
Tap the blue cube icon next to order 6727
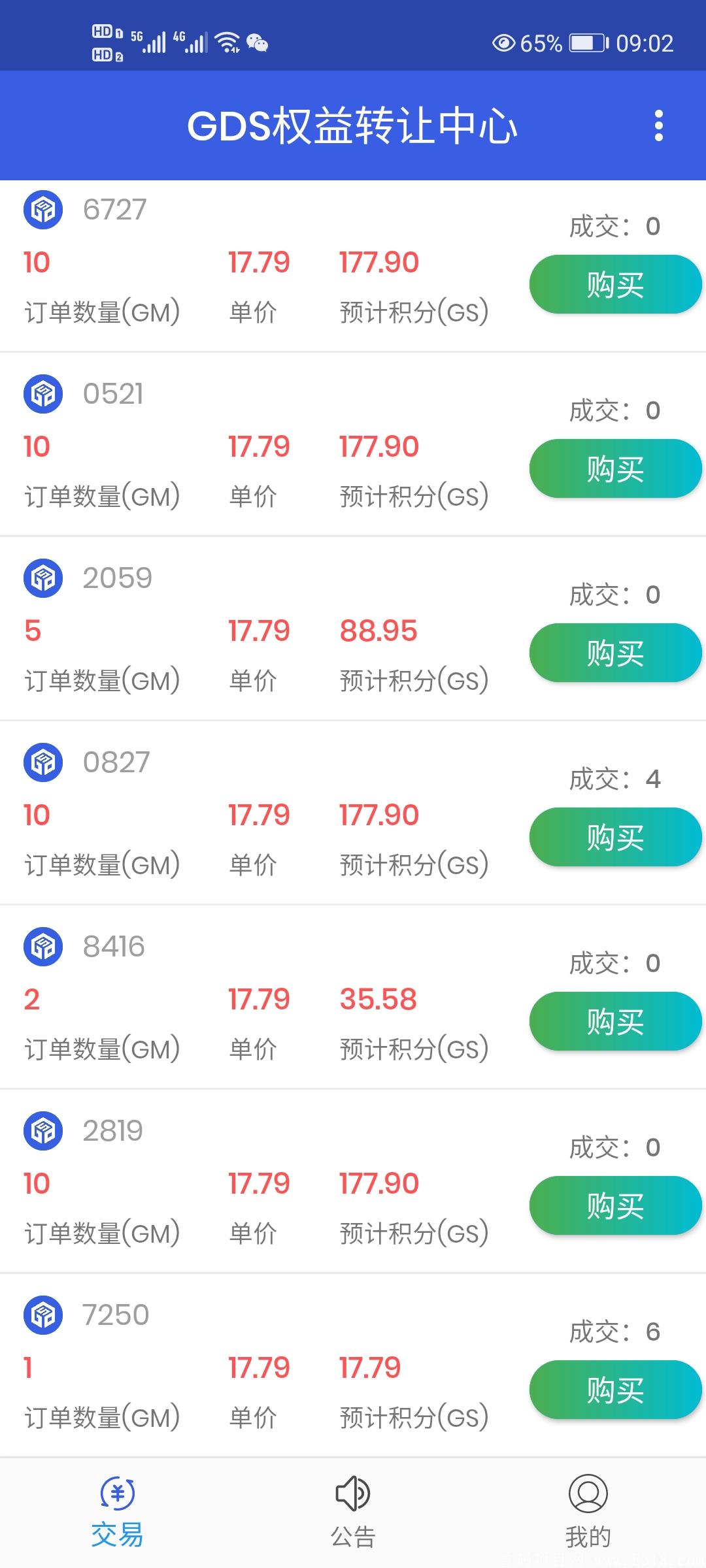(x=42, y=210)
